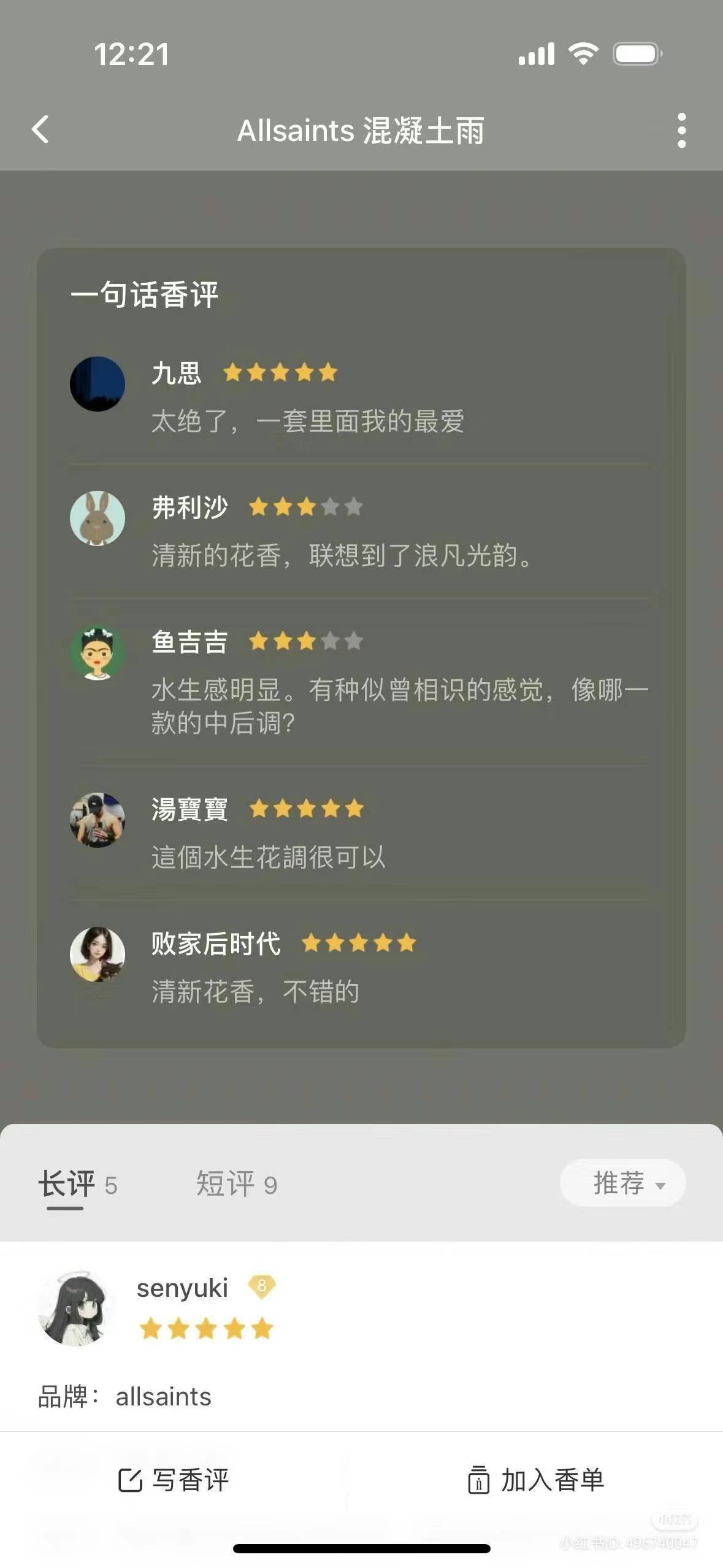This screenshot has width=723, height=1568.
Task: Open the three-dot overflow menu
Action: (681, 130)
